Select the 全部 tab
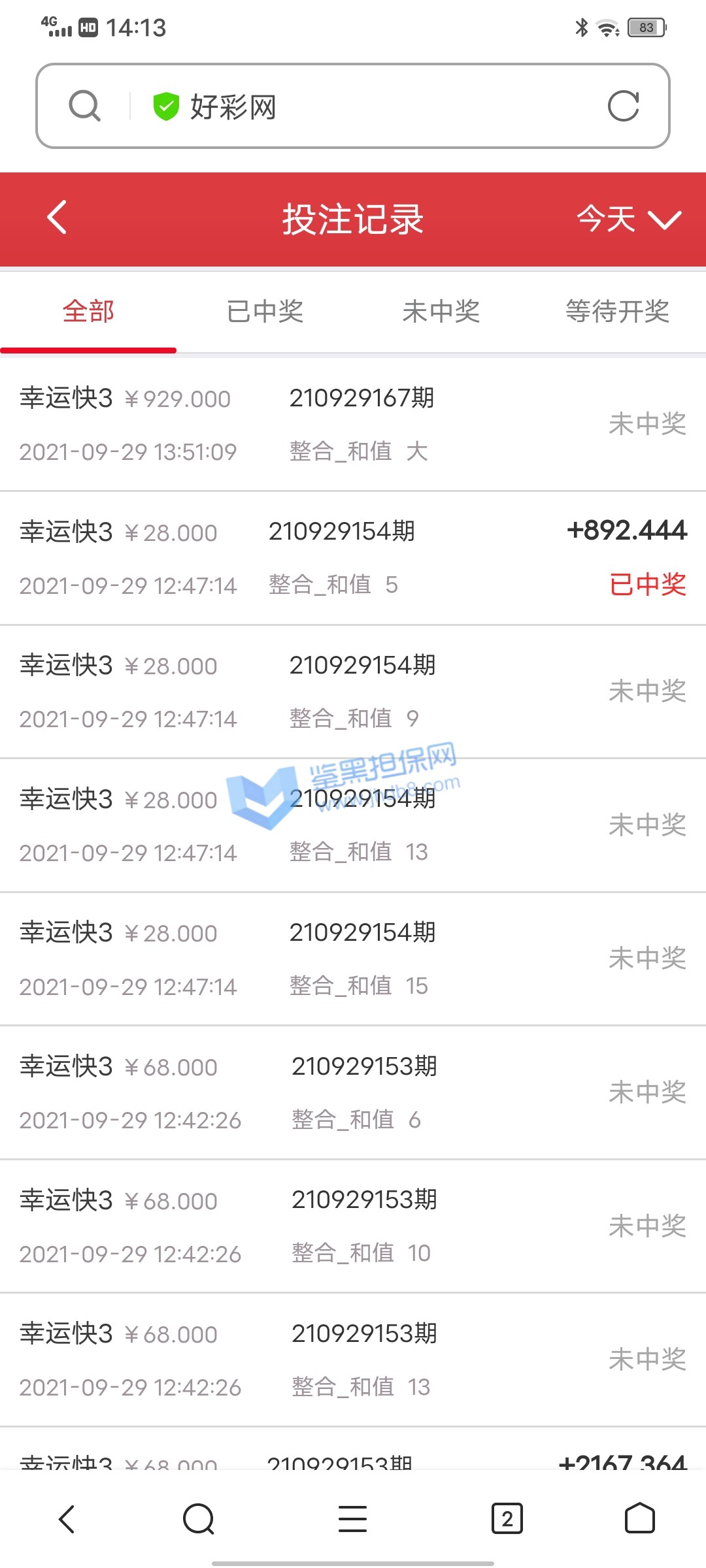This screenshot has height=1568, width=706. click(88, 312)
